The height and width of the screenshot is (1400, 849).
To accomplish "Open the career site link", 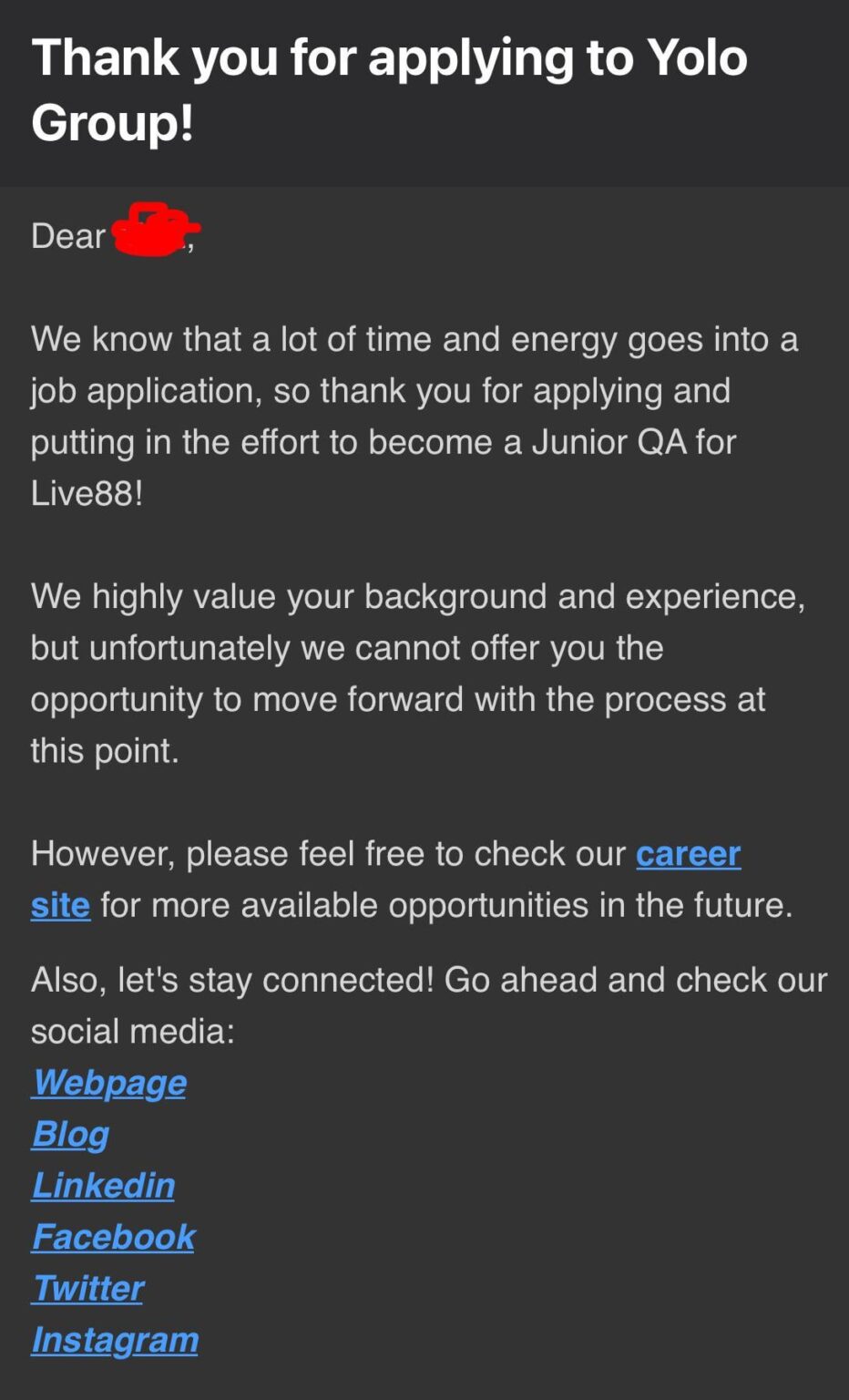I will point(688,854).
